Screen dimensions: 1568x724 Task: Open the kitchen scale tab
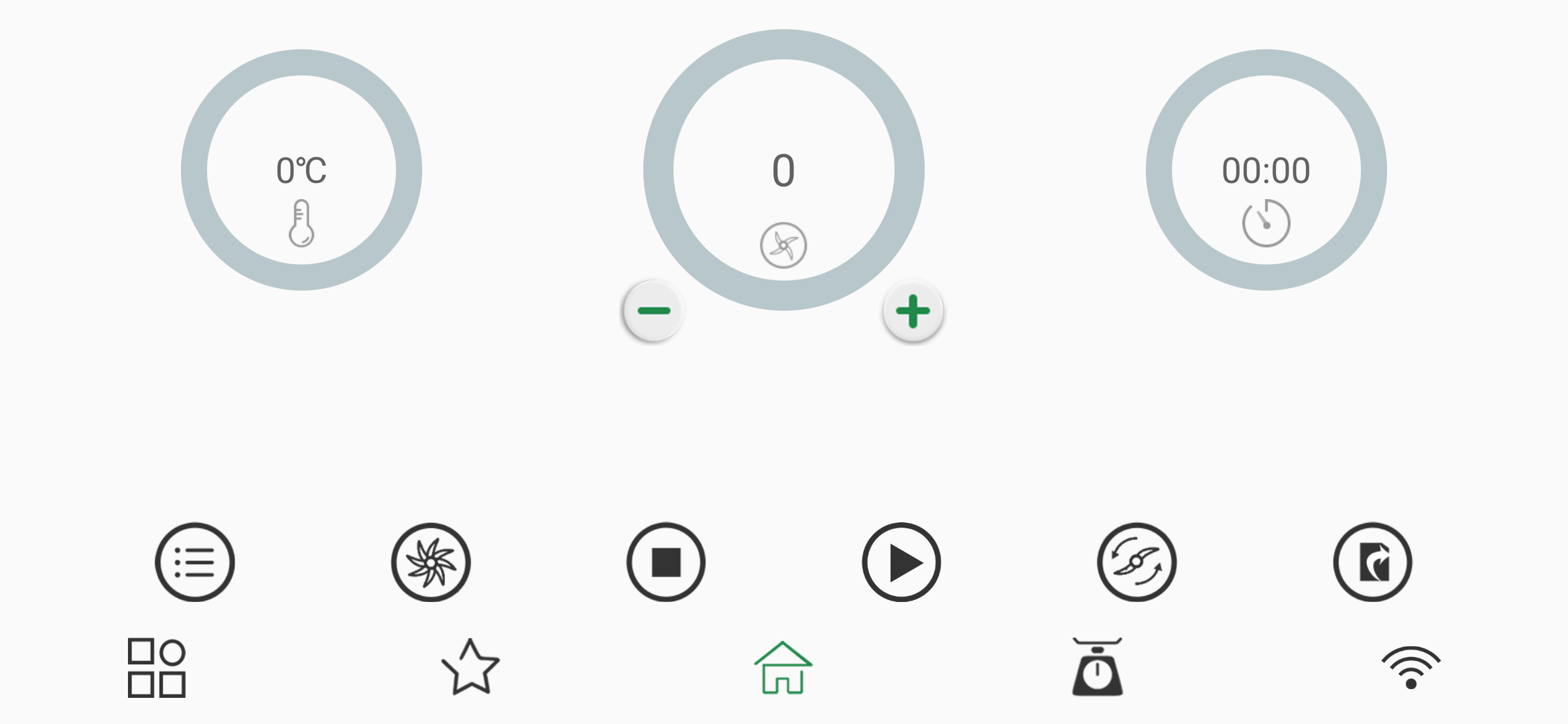pos(1097,668)
